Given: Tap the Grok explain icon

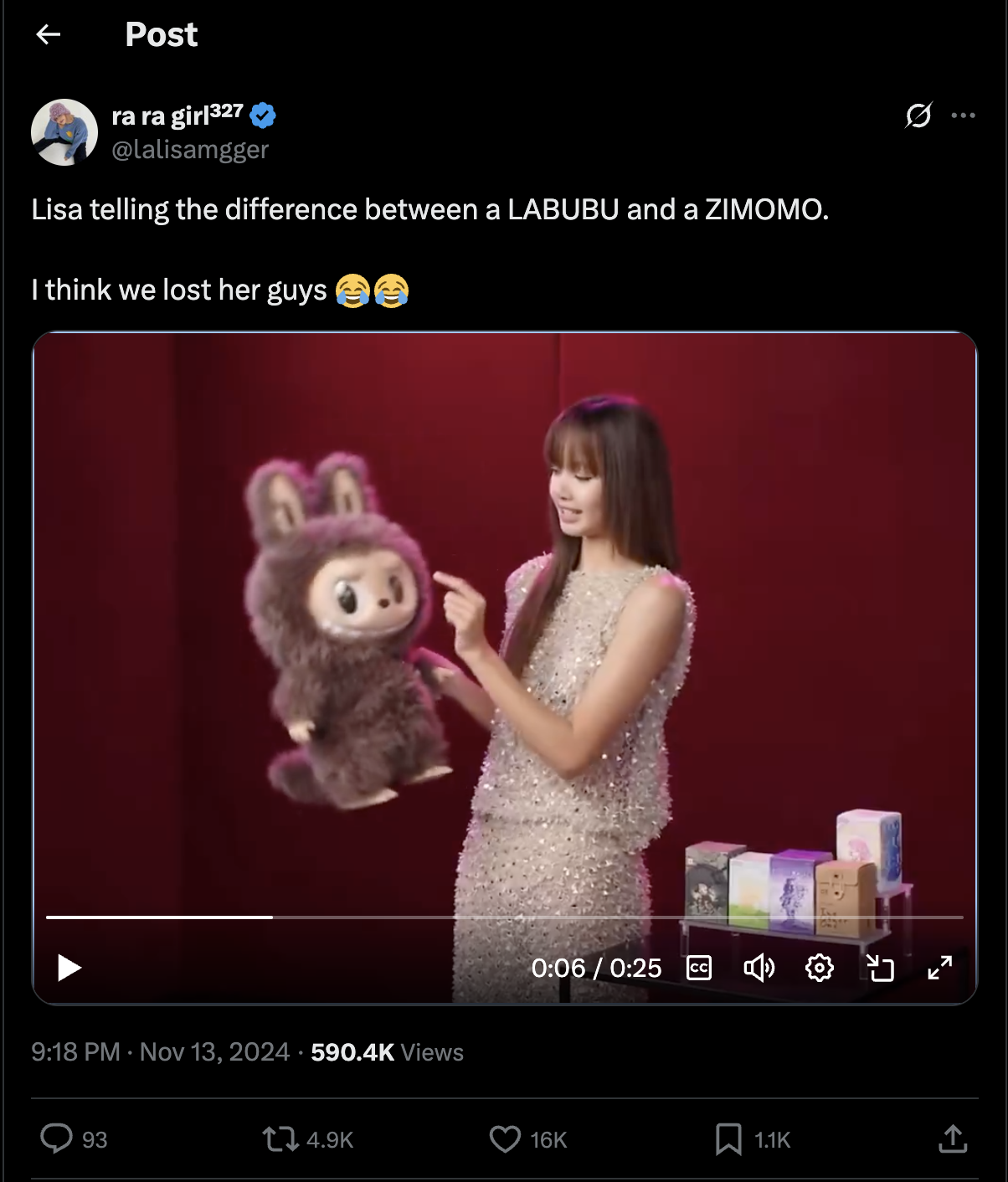Looking at the screenshot, I should pyautogui.click(x=918, y=116).
